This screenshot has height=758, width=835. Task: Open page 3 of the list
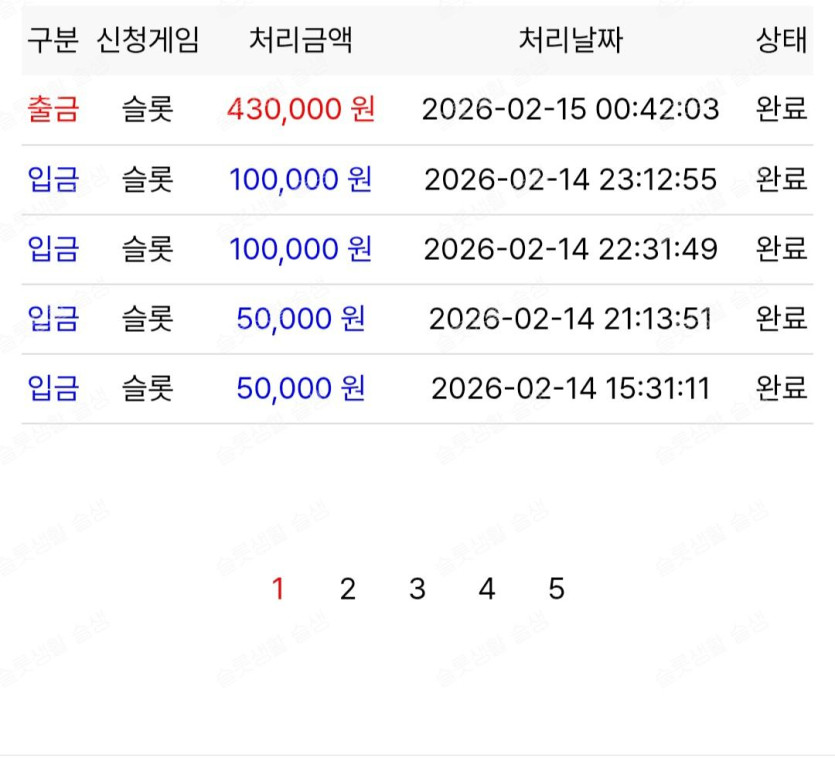(417, 590)
